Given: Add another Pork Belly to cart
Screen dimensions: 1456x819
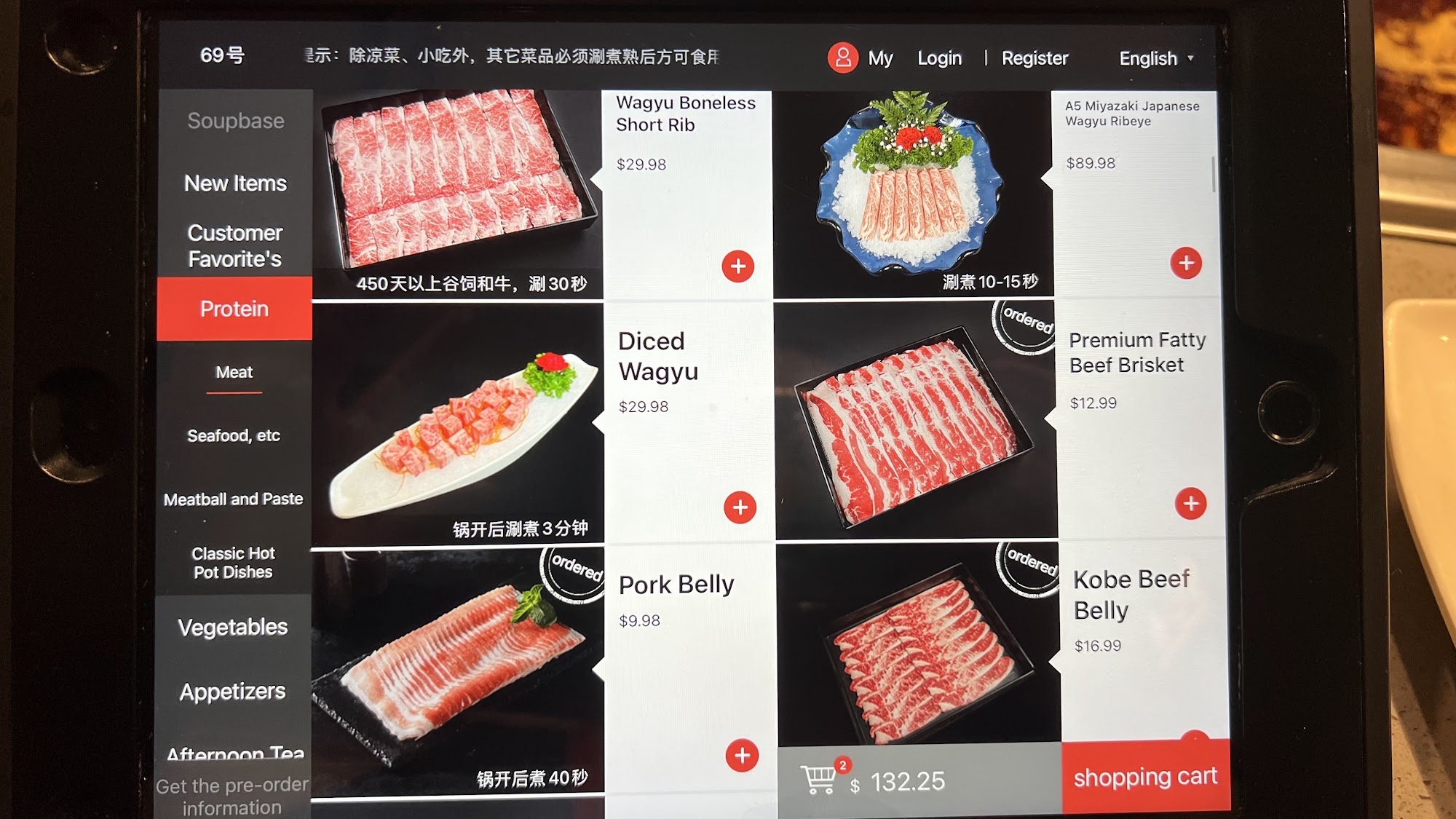Looking at the screenshot, I should coord(742,756).
